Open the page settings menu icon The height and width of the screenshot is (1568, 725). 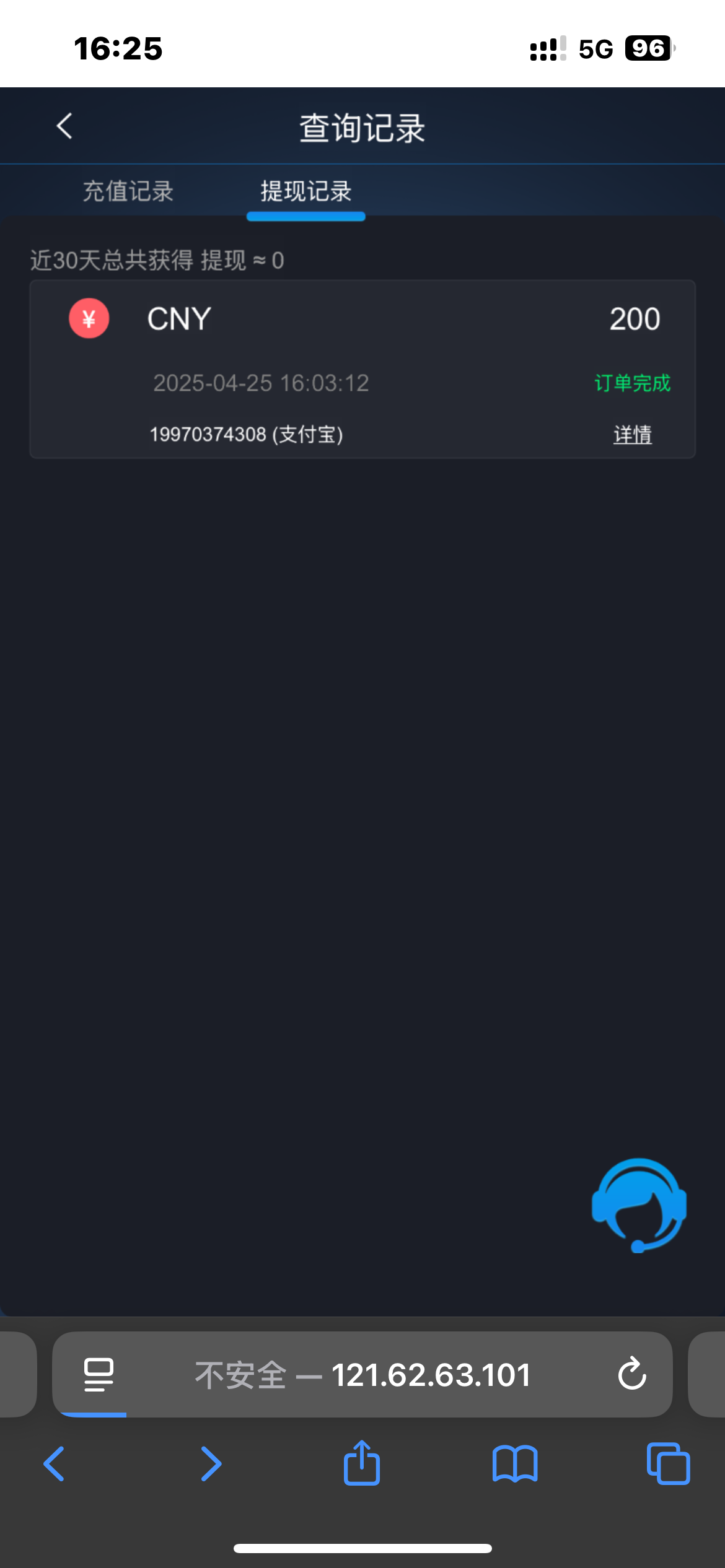tap(99, 1375)
